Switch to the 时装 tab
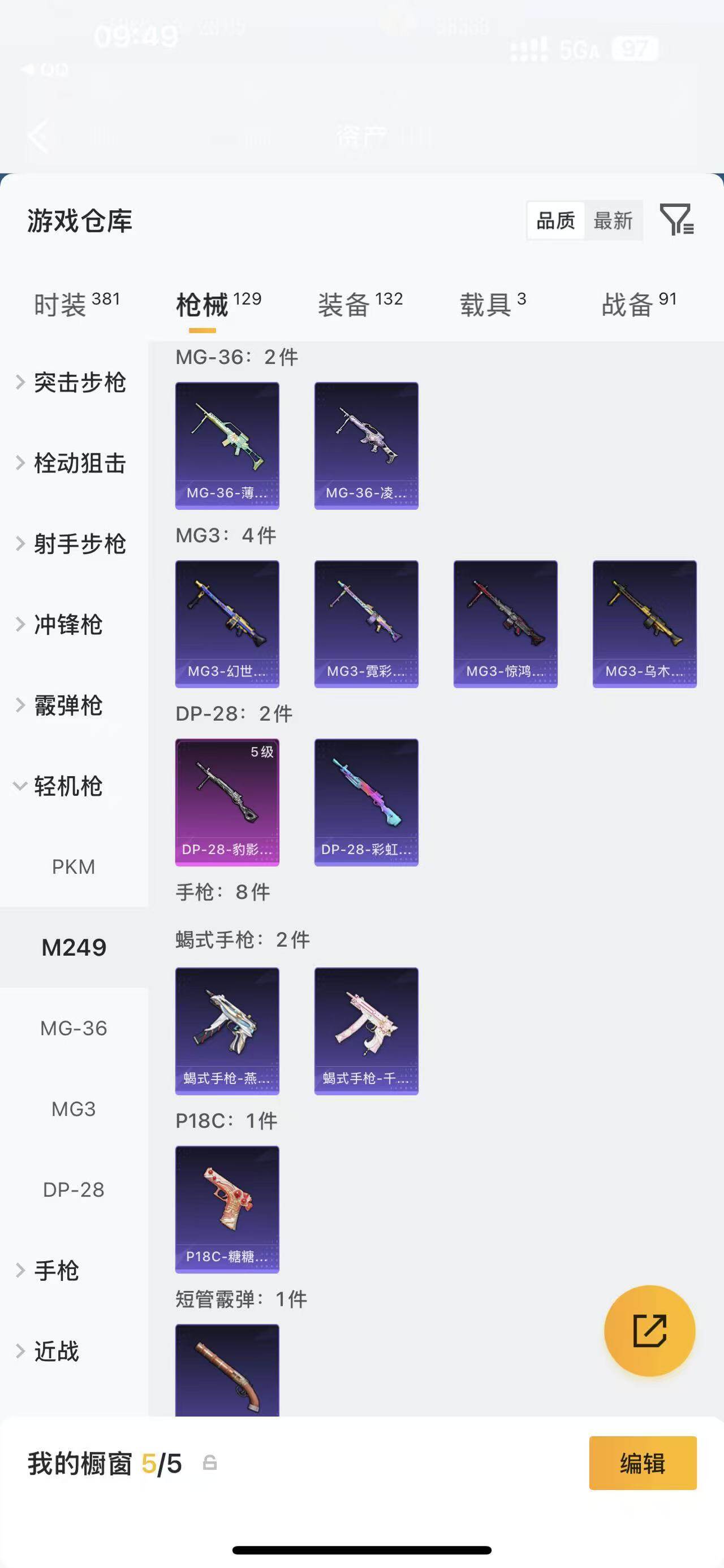The width and height of the screenshot is (724, 1568). coord(76,304)
